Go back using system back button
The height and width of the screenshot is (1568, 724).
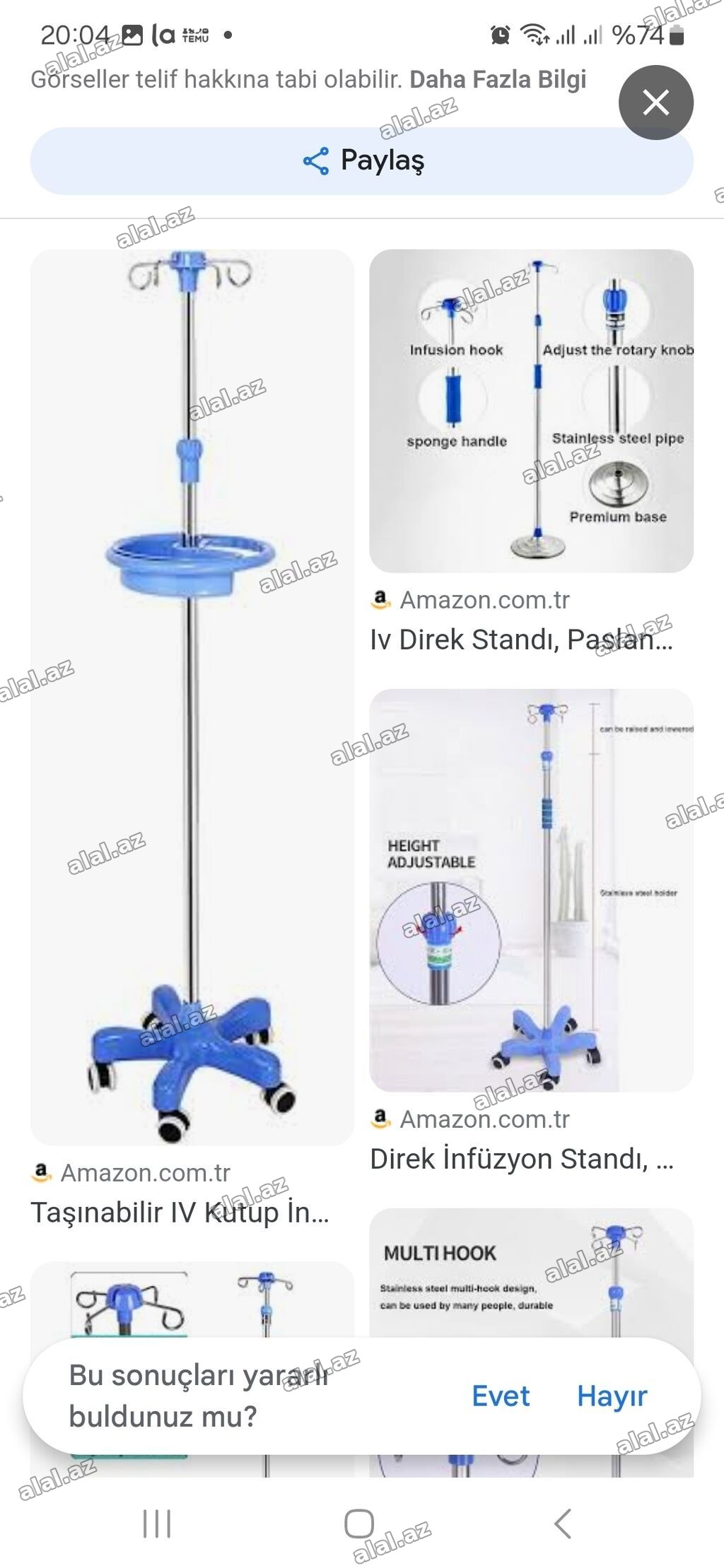[x=563, y=1524]
